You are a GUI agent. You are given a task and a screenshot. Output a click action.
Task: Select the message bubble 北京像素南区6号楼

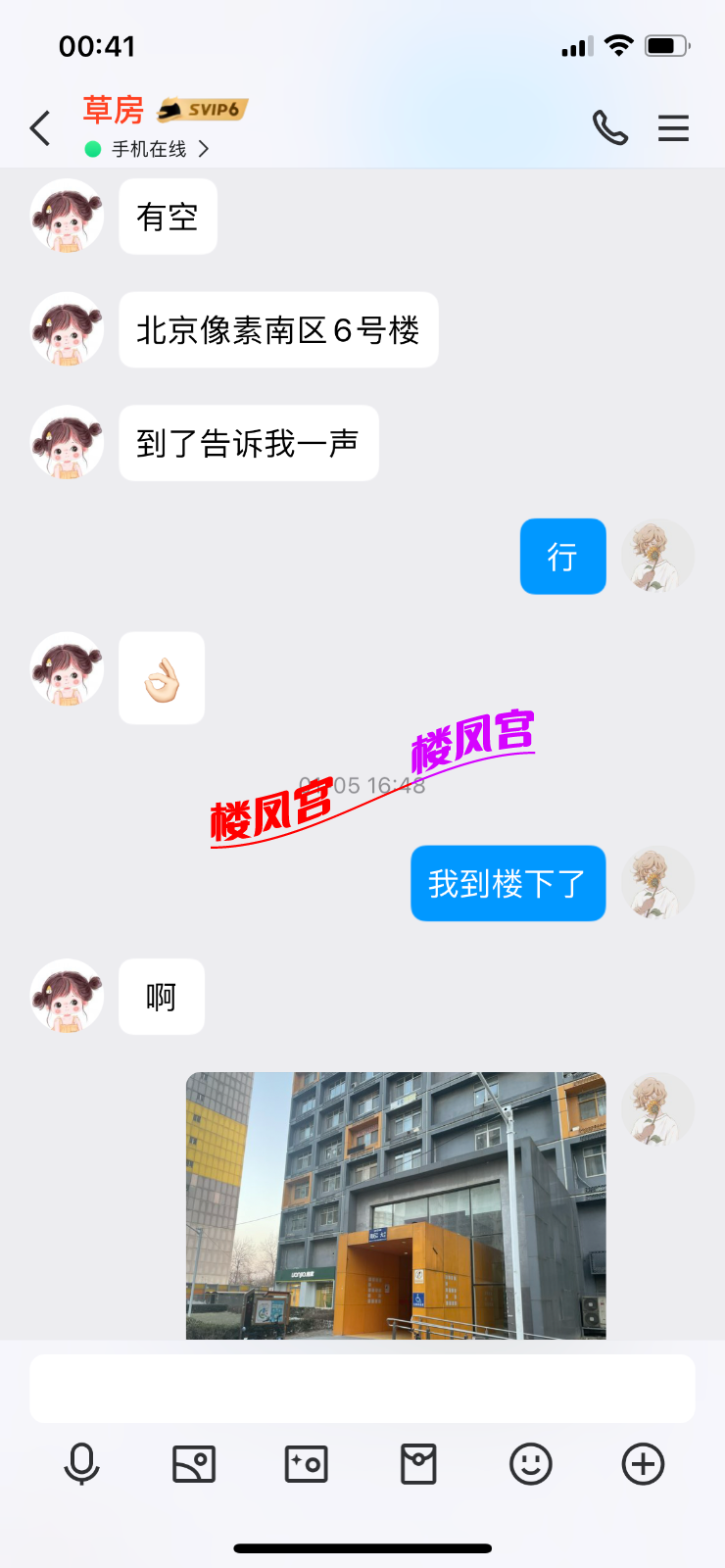[278, 330]
